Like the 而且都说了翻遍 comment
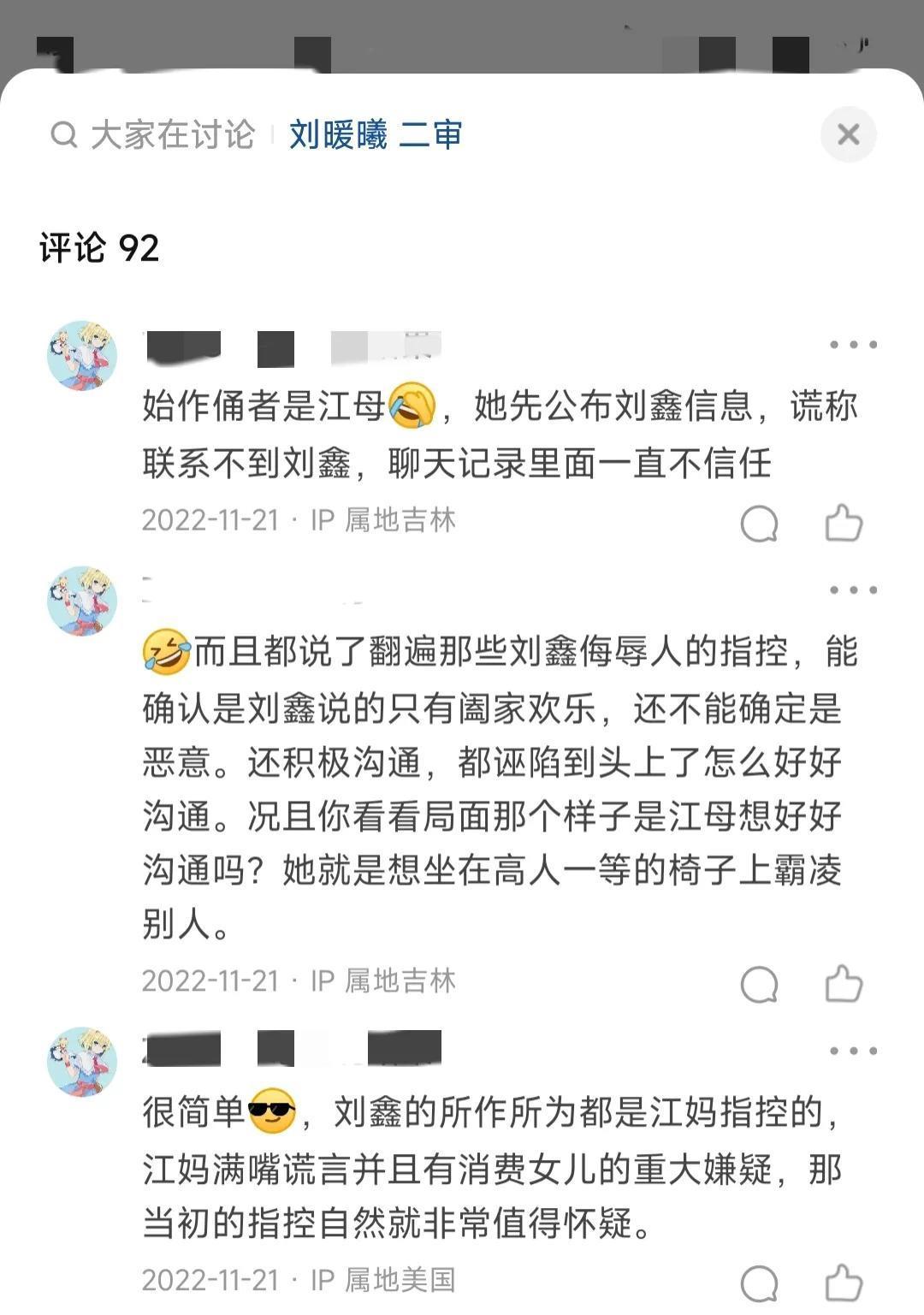The image size is (924, 1315). pyautogui.click(x=844, y=984)
